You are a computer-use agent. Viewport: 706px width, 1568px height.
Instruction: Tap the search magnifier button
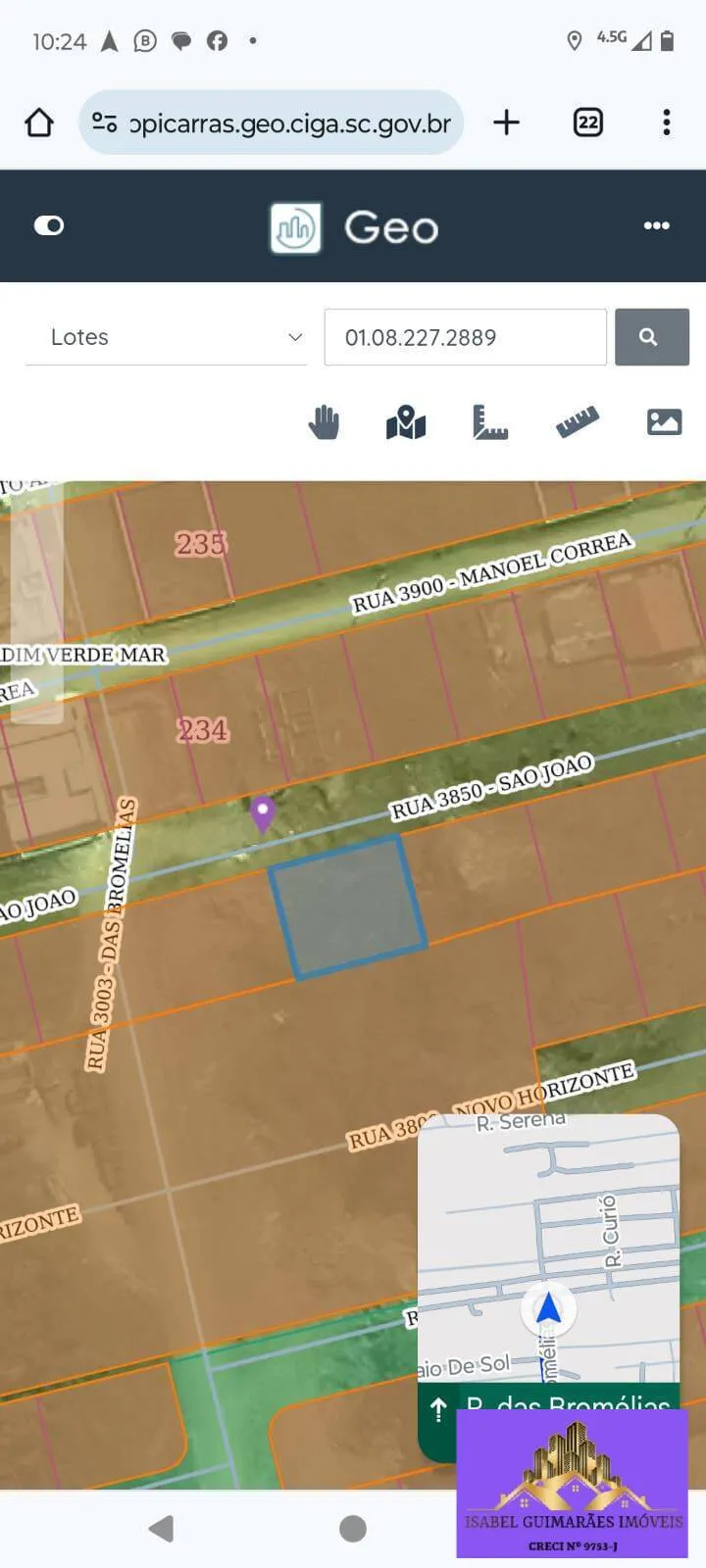pyautogui.click(x=652, y=337)
